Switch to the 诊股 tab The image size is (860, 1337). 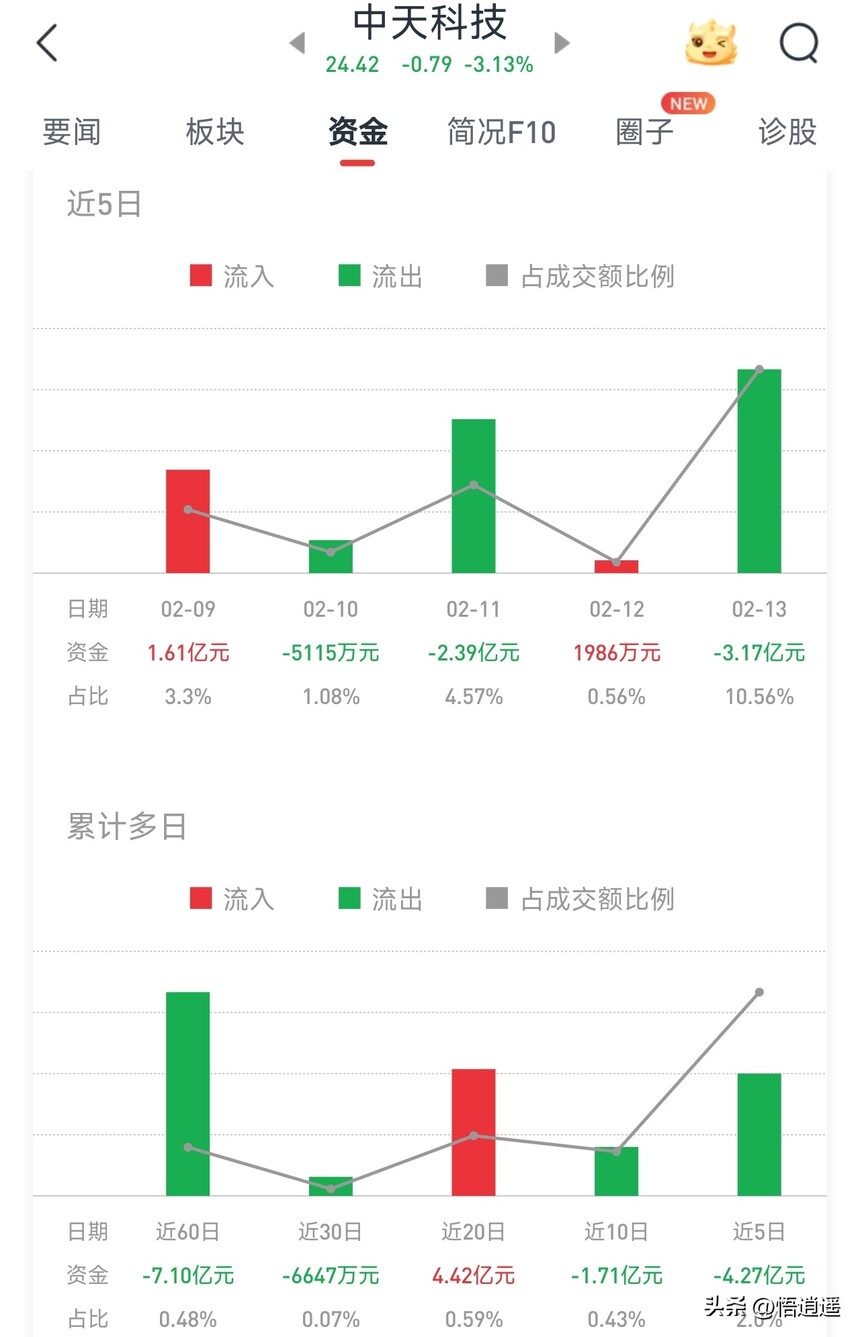tap(787, 132)
